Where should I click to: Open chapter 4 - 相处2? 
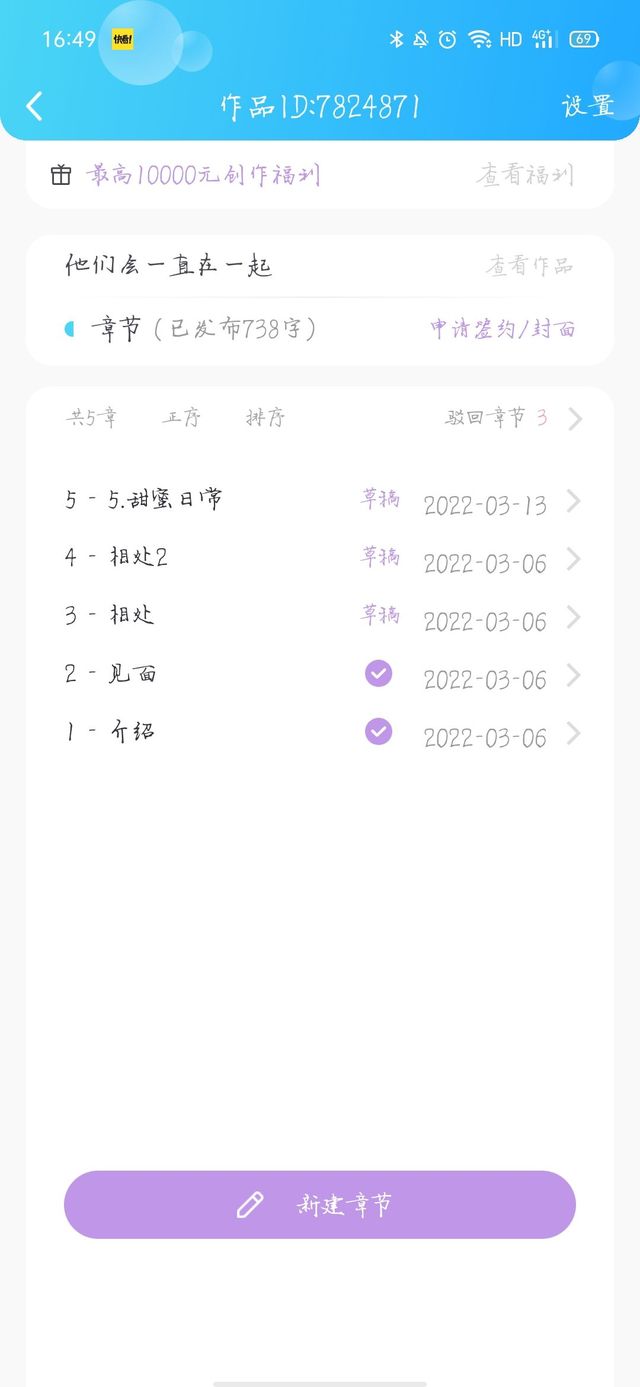(320, 559)
